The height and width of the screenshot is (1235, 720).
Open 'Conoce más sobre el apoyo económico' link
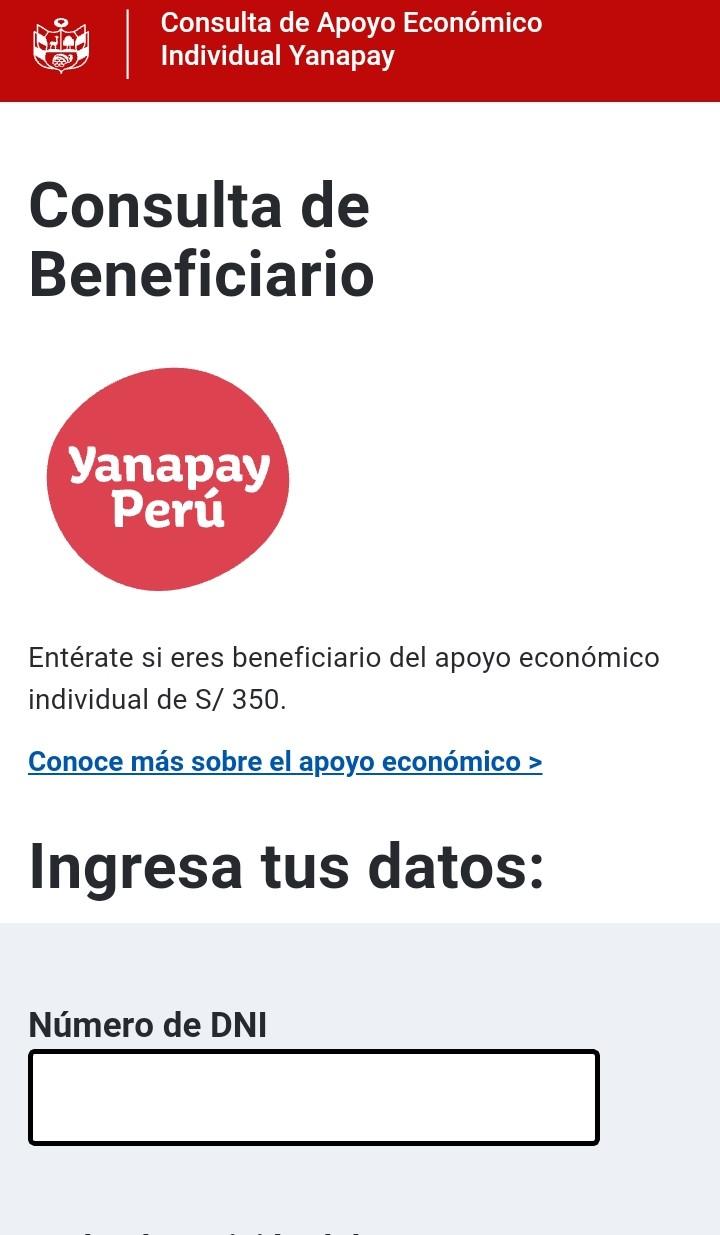coord(285,762)
